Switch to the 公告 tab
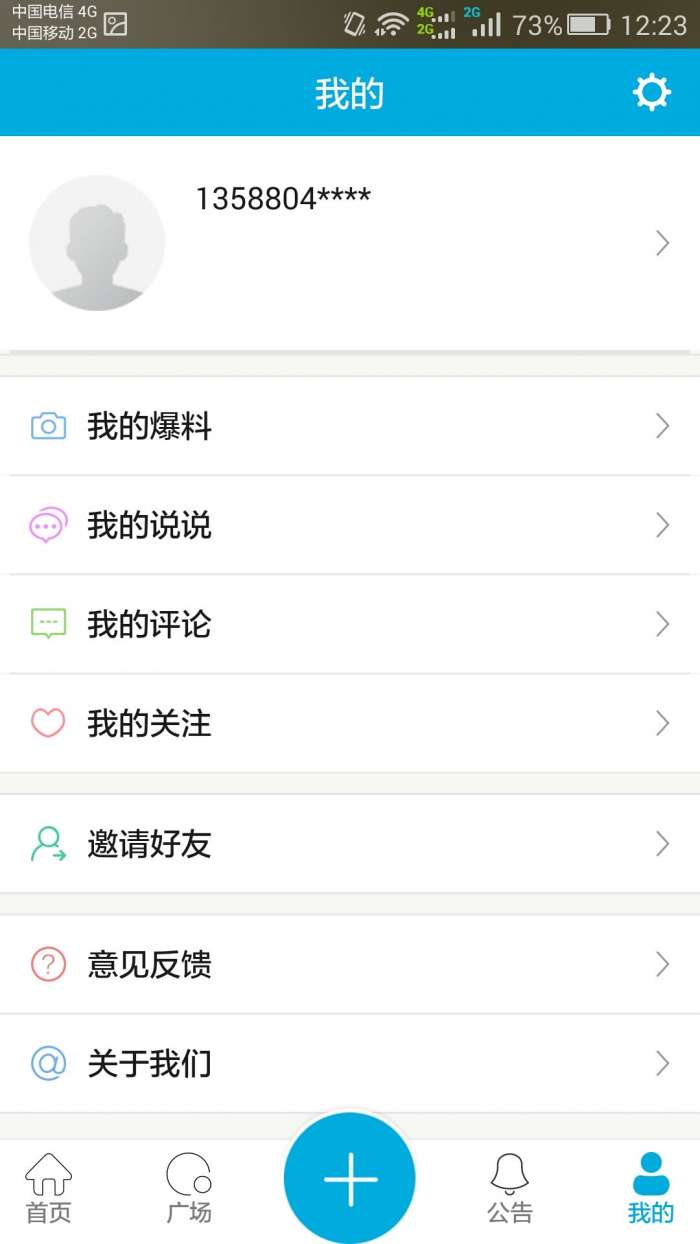The width and height of the screenshot is (700, 1244). [510, 1190]
